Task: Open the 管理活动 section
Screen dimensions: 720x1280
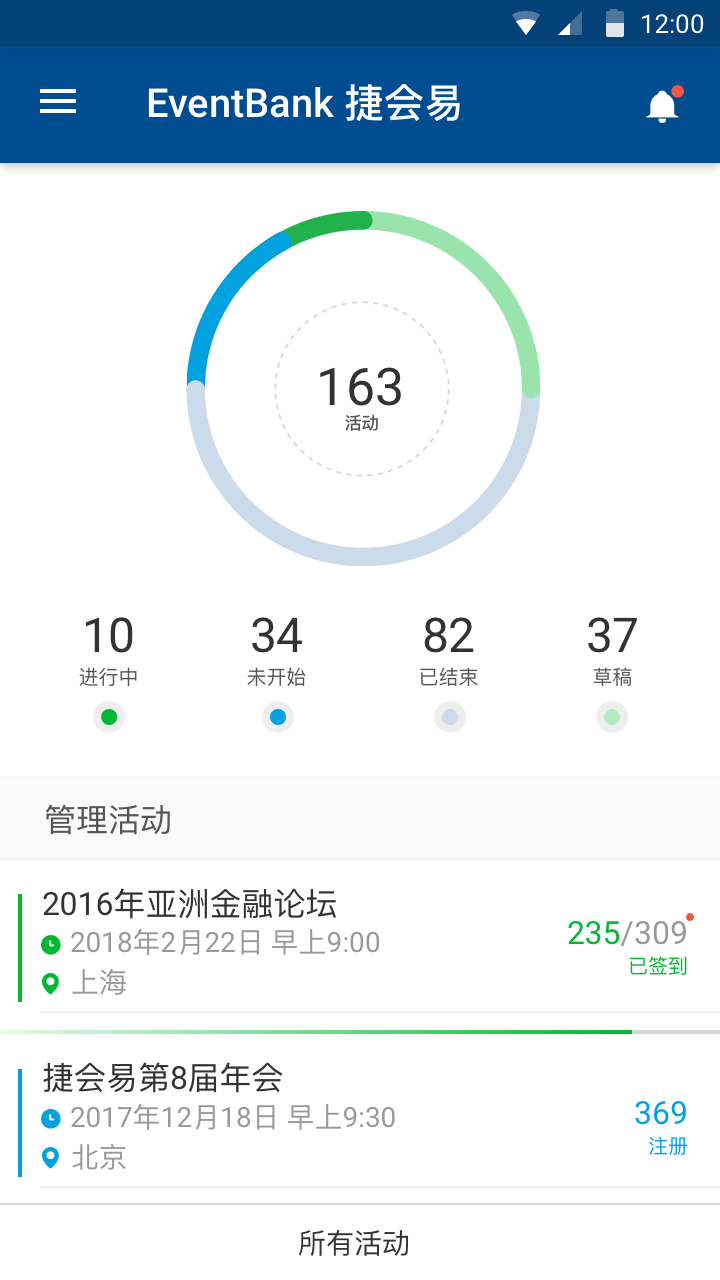Action: 105,819
